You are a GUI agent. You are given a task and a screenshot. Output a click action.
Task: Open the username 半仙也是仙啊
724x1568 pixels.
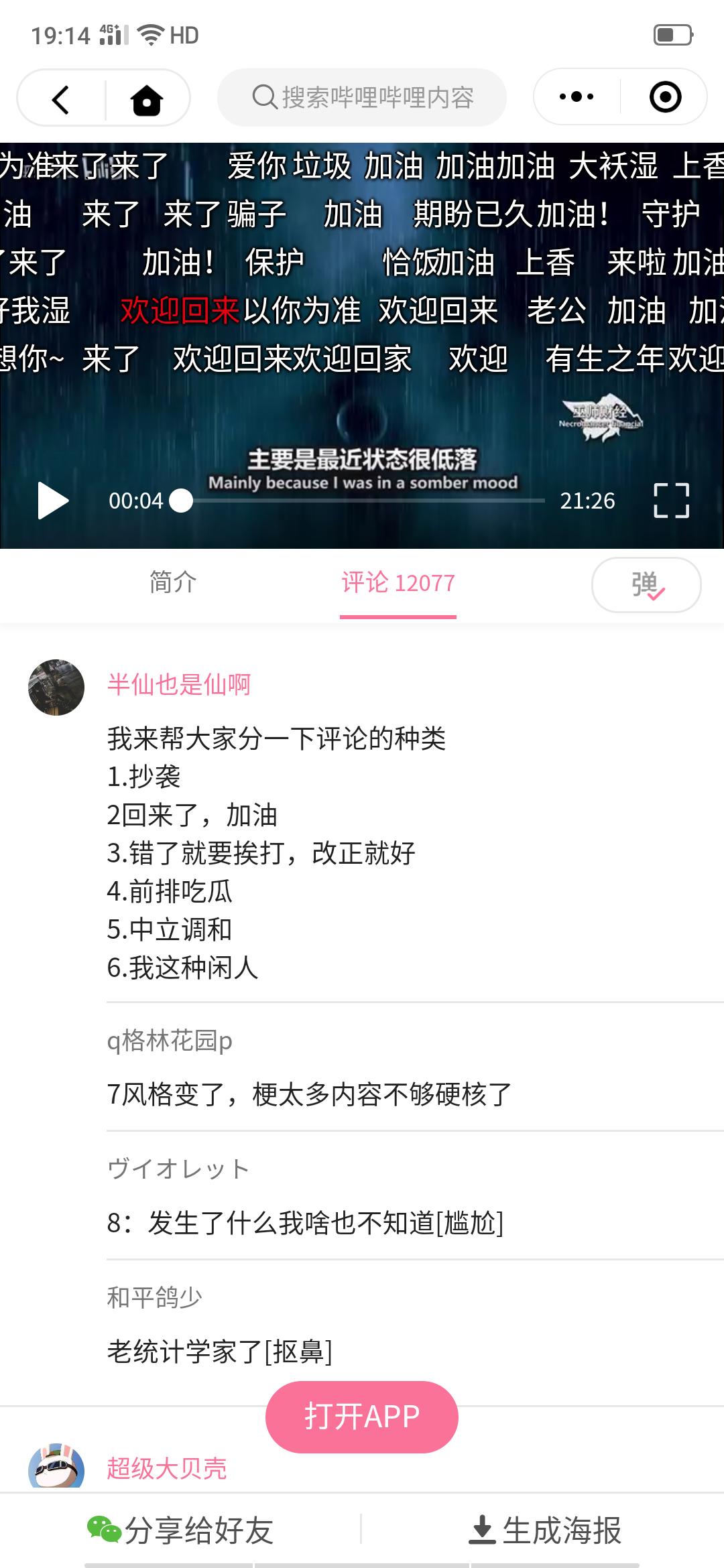(179, 684)
